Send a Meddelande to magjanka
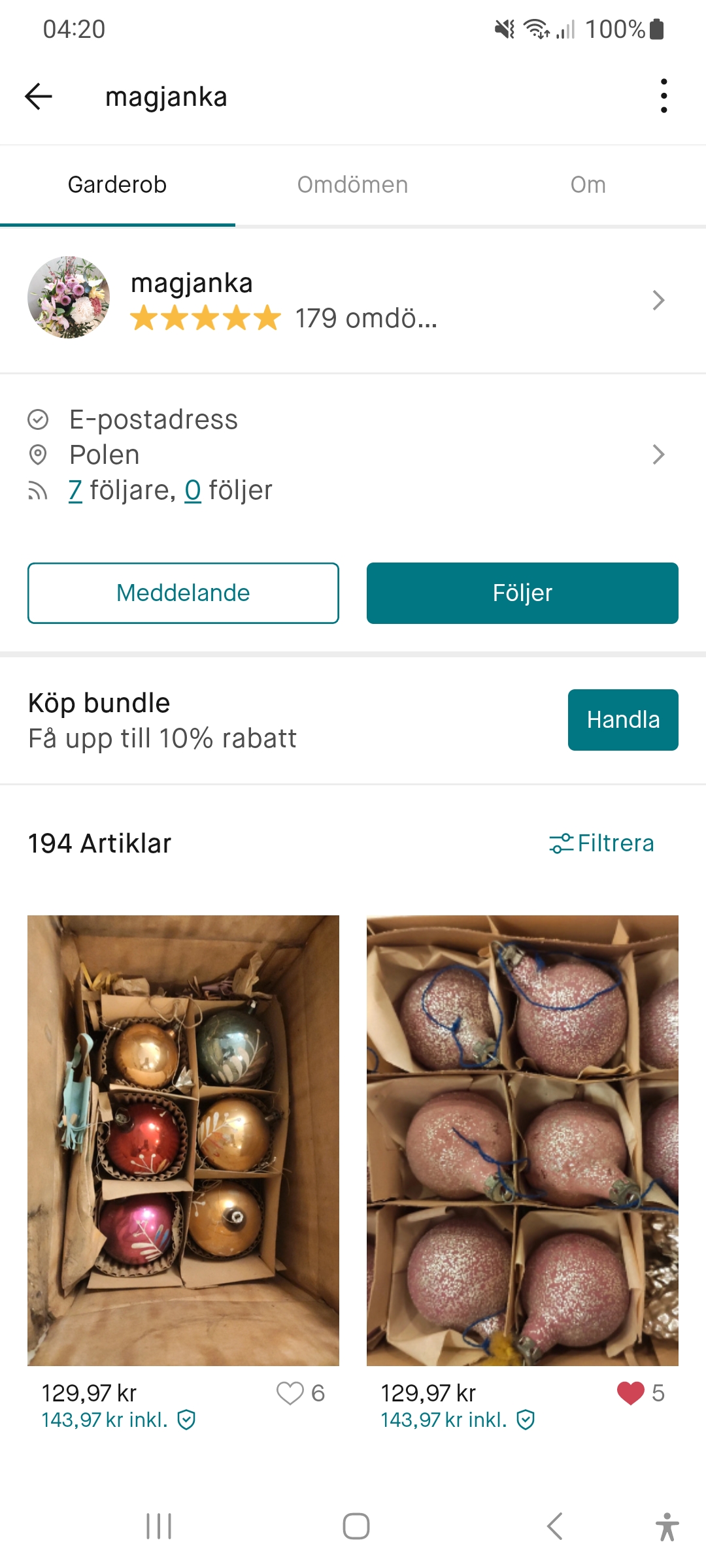 (x=183, y=593)
